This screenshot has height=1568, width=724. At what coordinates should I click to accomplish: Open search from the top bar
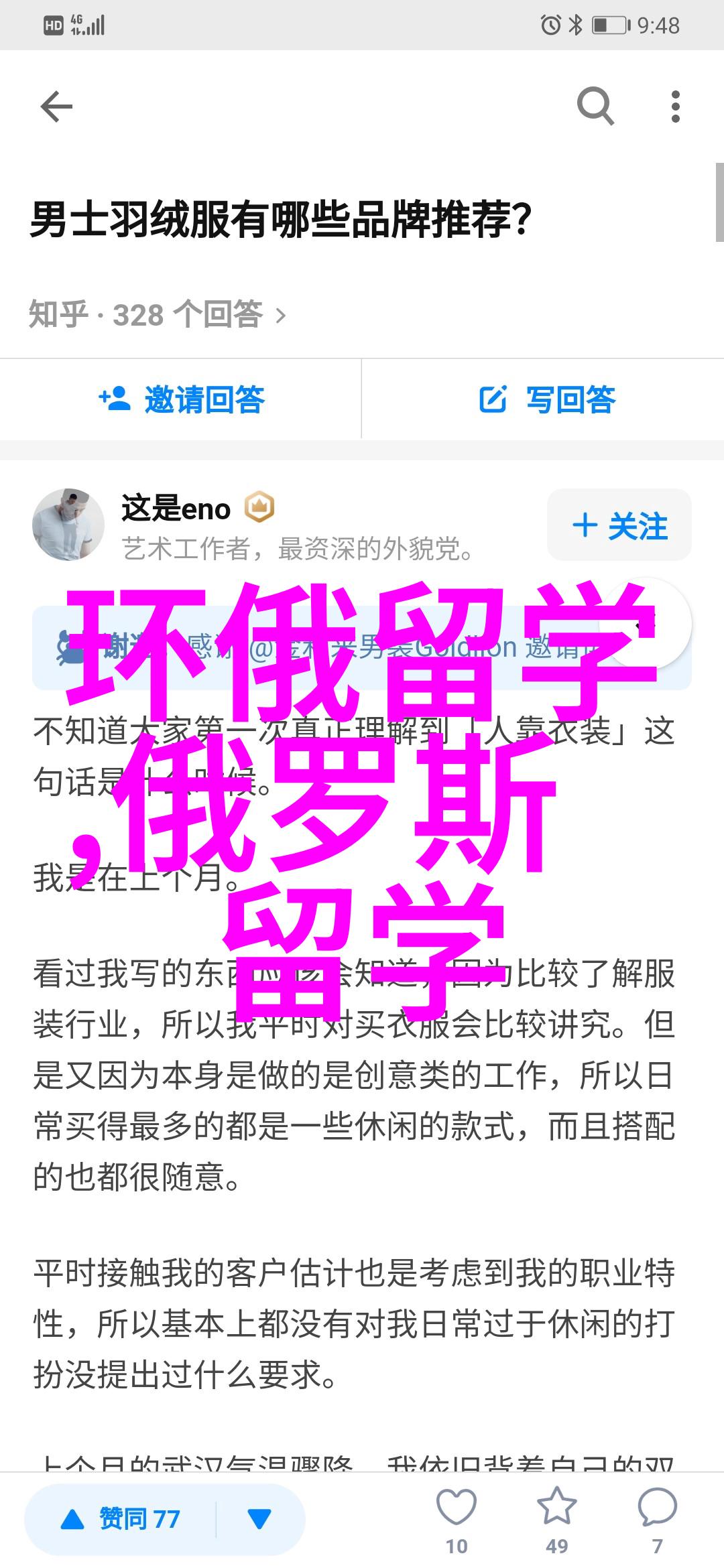[595, 107]
